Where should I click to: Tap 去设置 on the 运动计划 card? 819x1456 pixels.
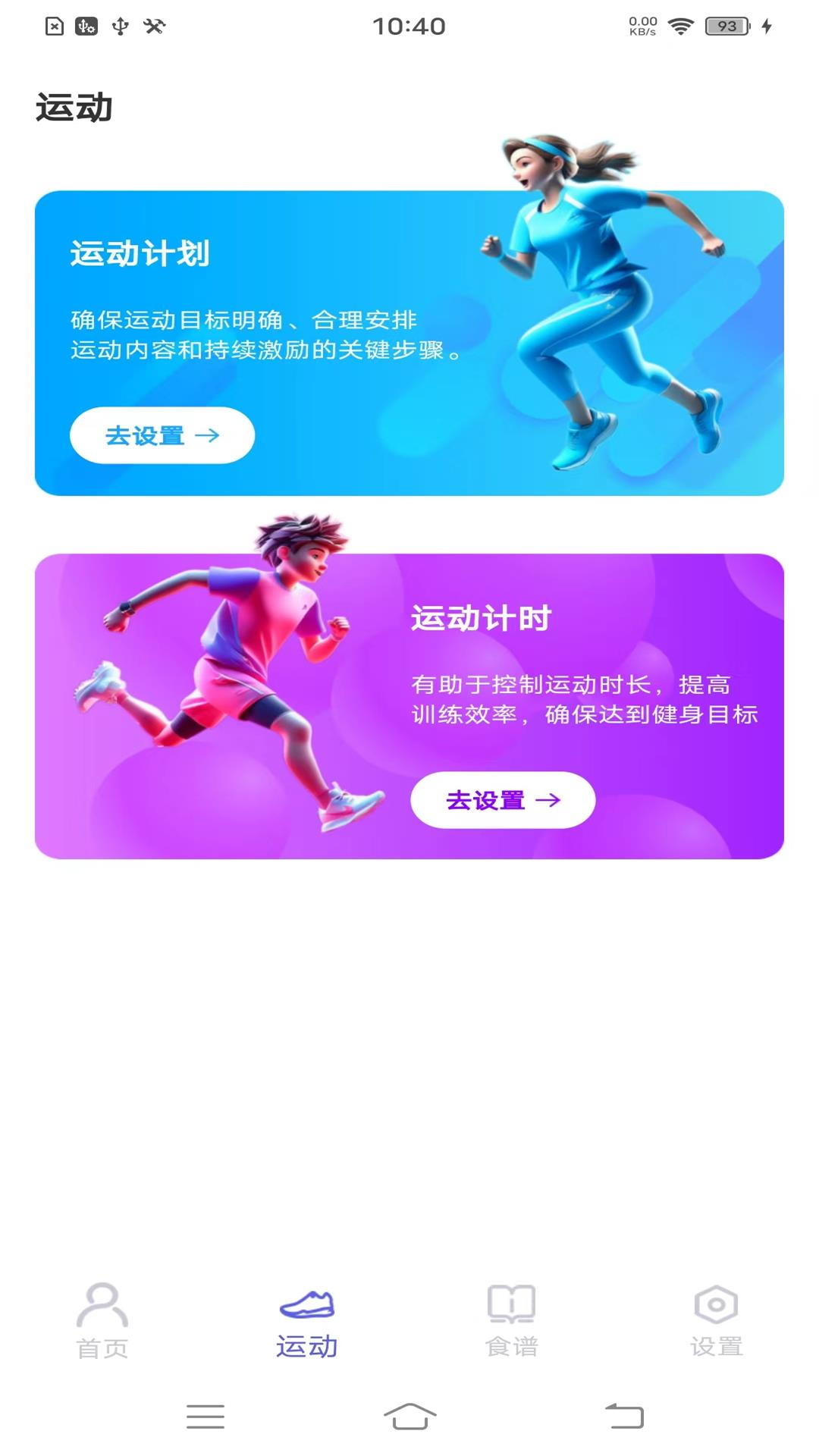click(162, 435)
